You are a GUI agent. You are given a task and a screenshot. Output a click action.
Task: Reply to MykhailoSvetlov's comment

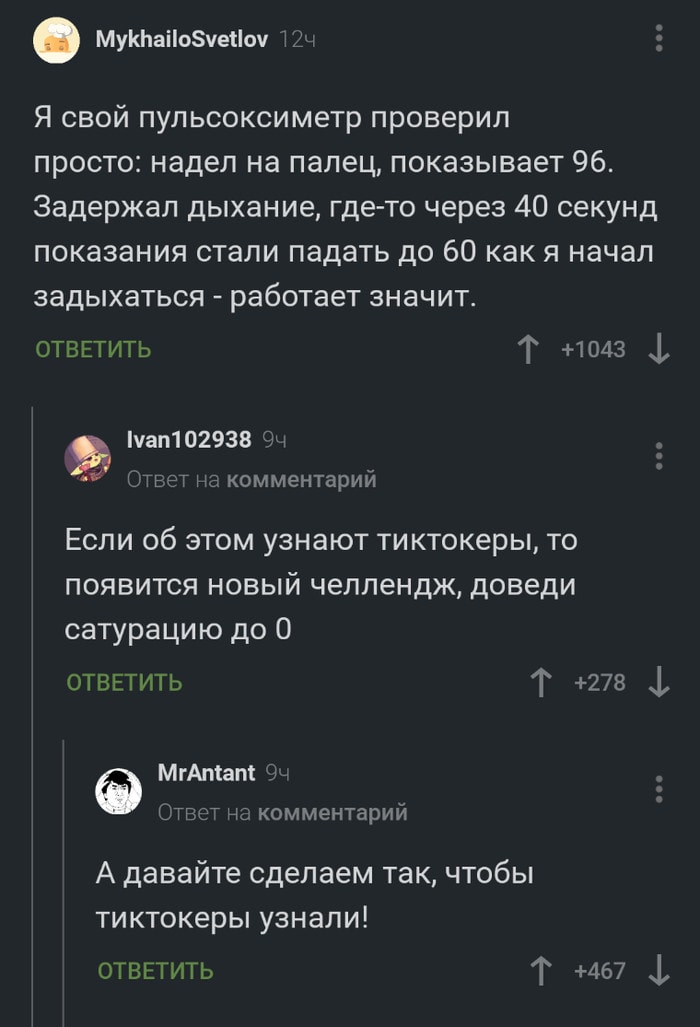click(x=94, y=349)
